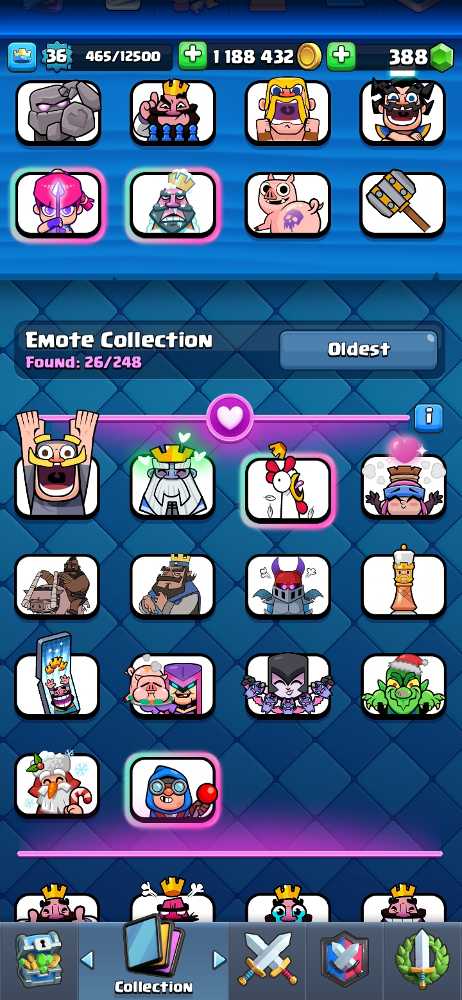Tap the green plus to buy gold

[193, 56]
